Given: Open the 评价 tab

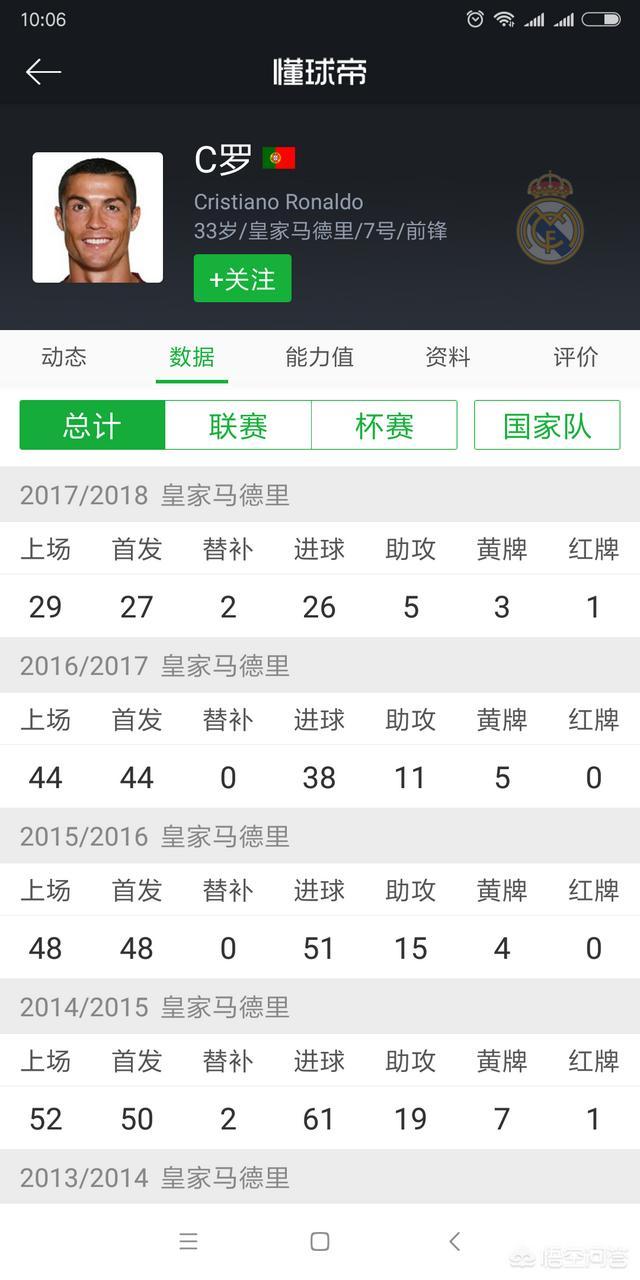Looking at the screenshot, I should coord(576,357).
